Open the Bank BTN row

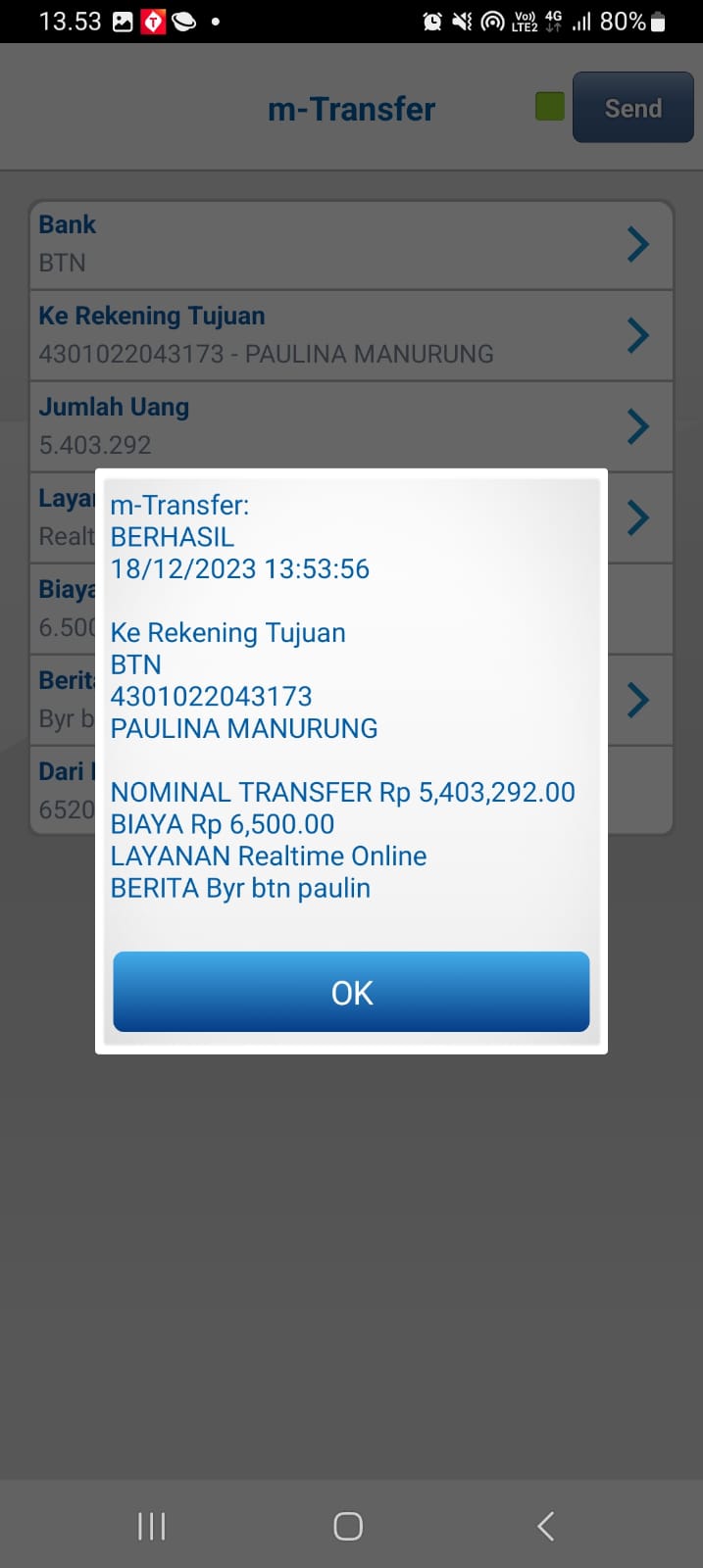(x=350, y=244)
